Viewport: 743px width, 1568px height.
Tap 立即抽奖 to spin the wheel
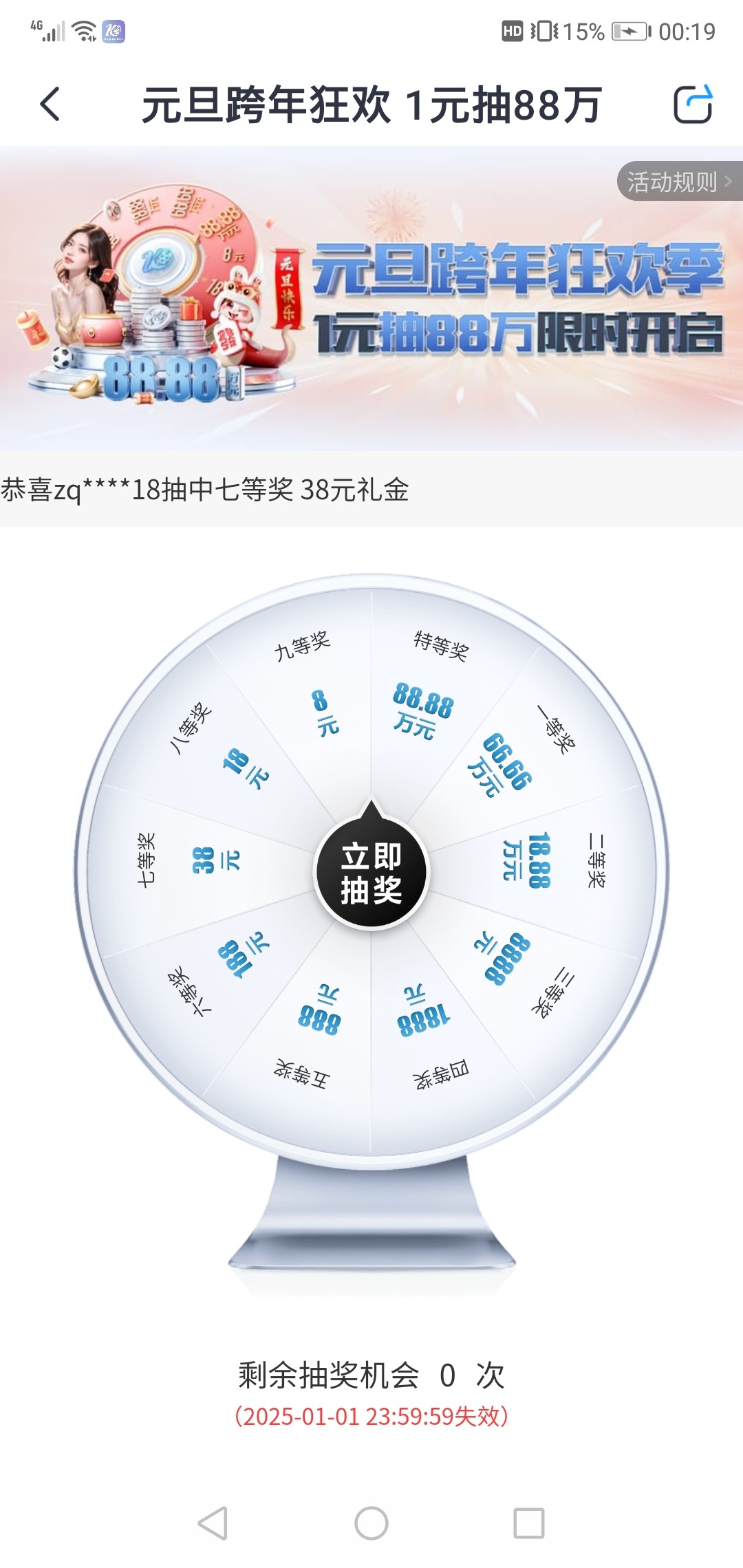pos(371,872)
